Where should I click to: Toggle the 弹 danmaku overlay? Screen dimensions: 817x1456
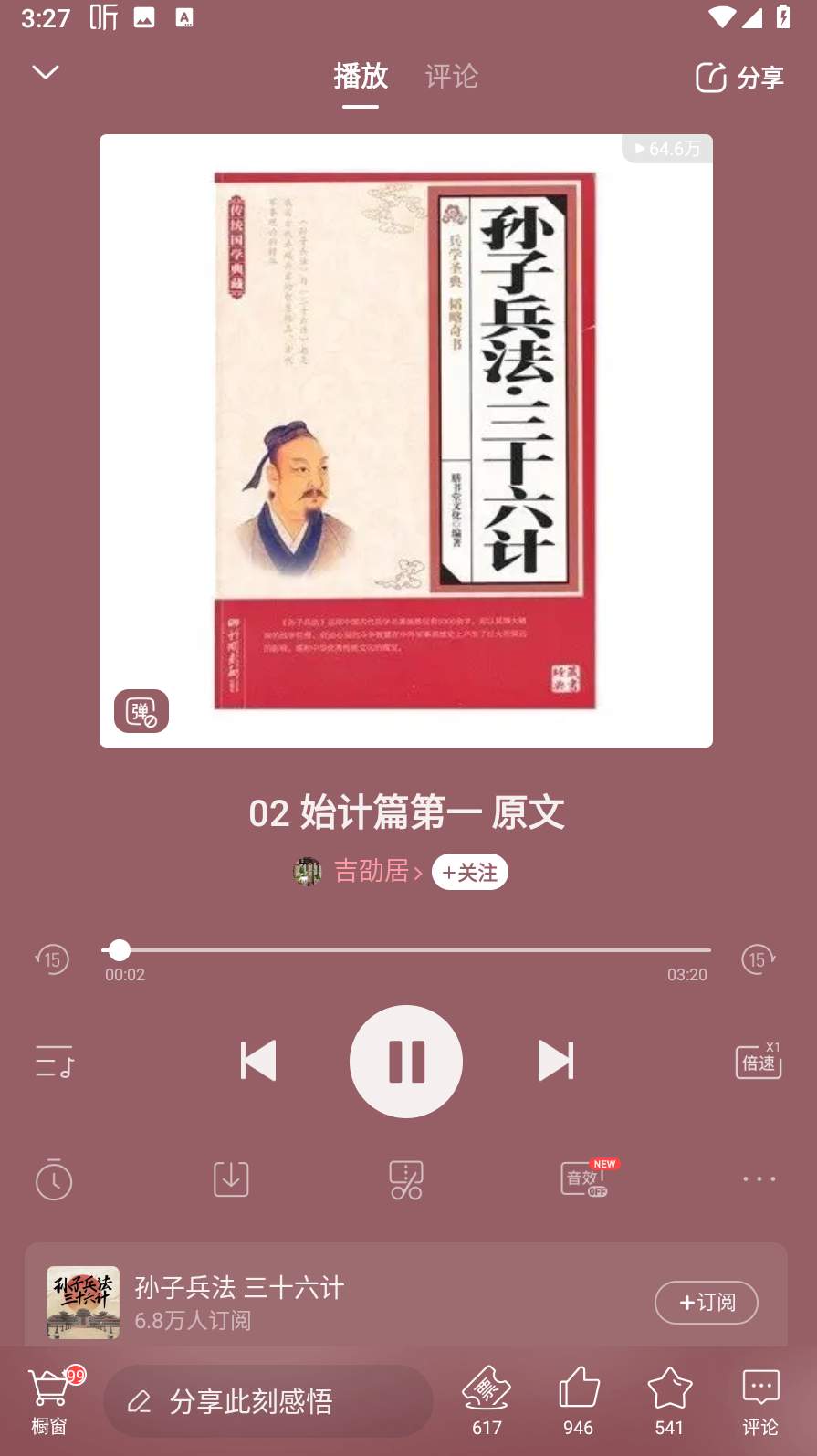click(x=141, y=711)
